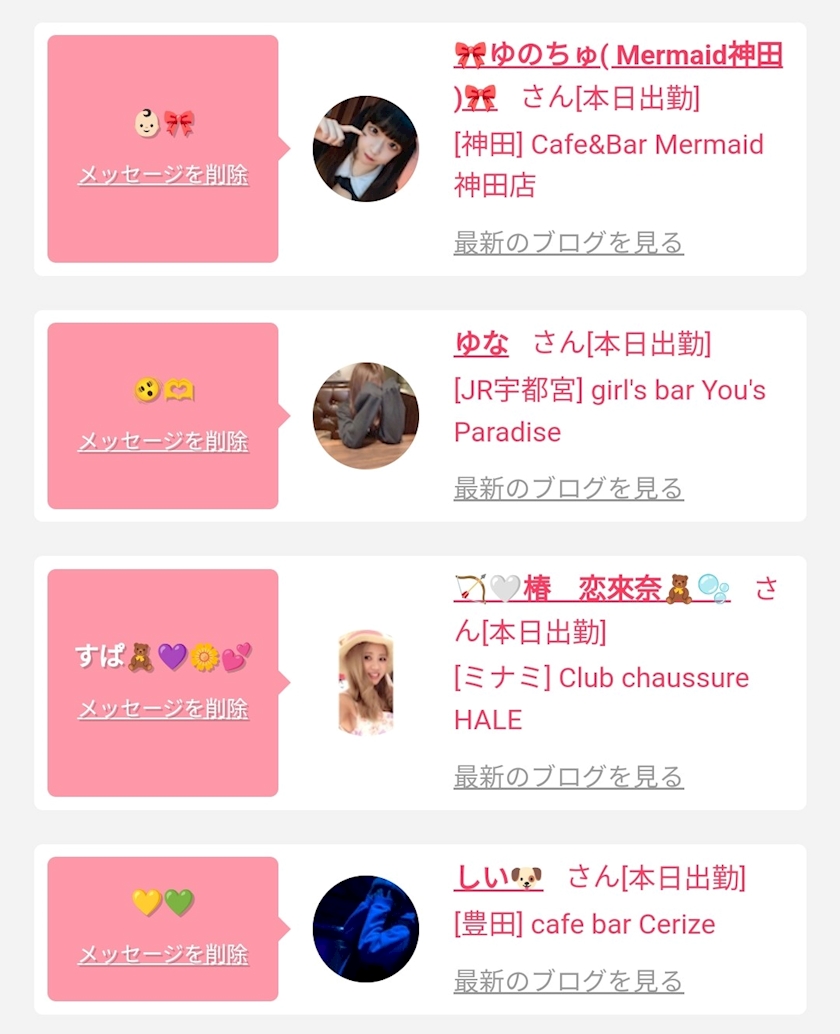
Task: Open しい's profile photo
Action: tap(365, 929)
